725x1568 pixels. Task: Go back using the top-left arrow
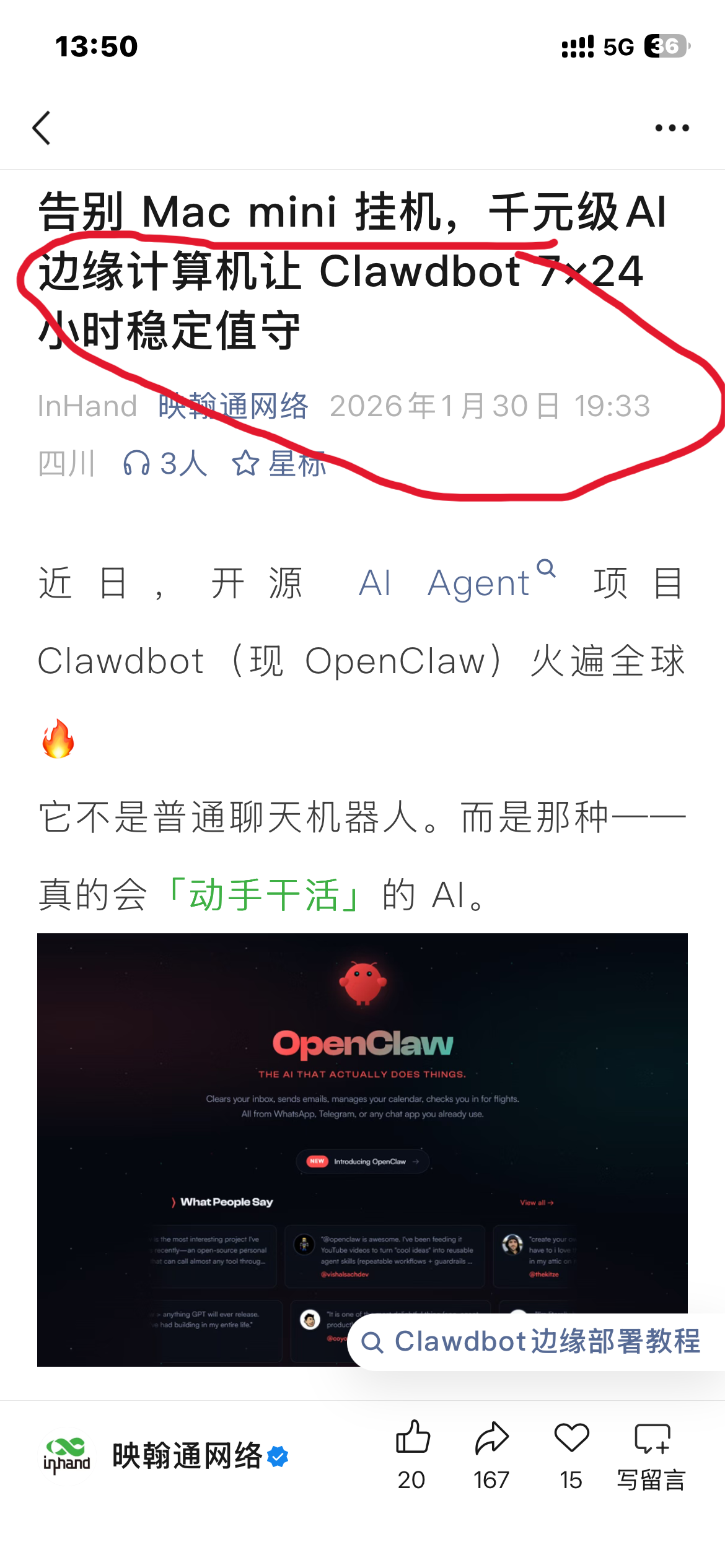tap(42, 128)
